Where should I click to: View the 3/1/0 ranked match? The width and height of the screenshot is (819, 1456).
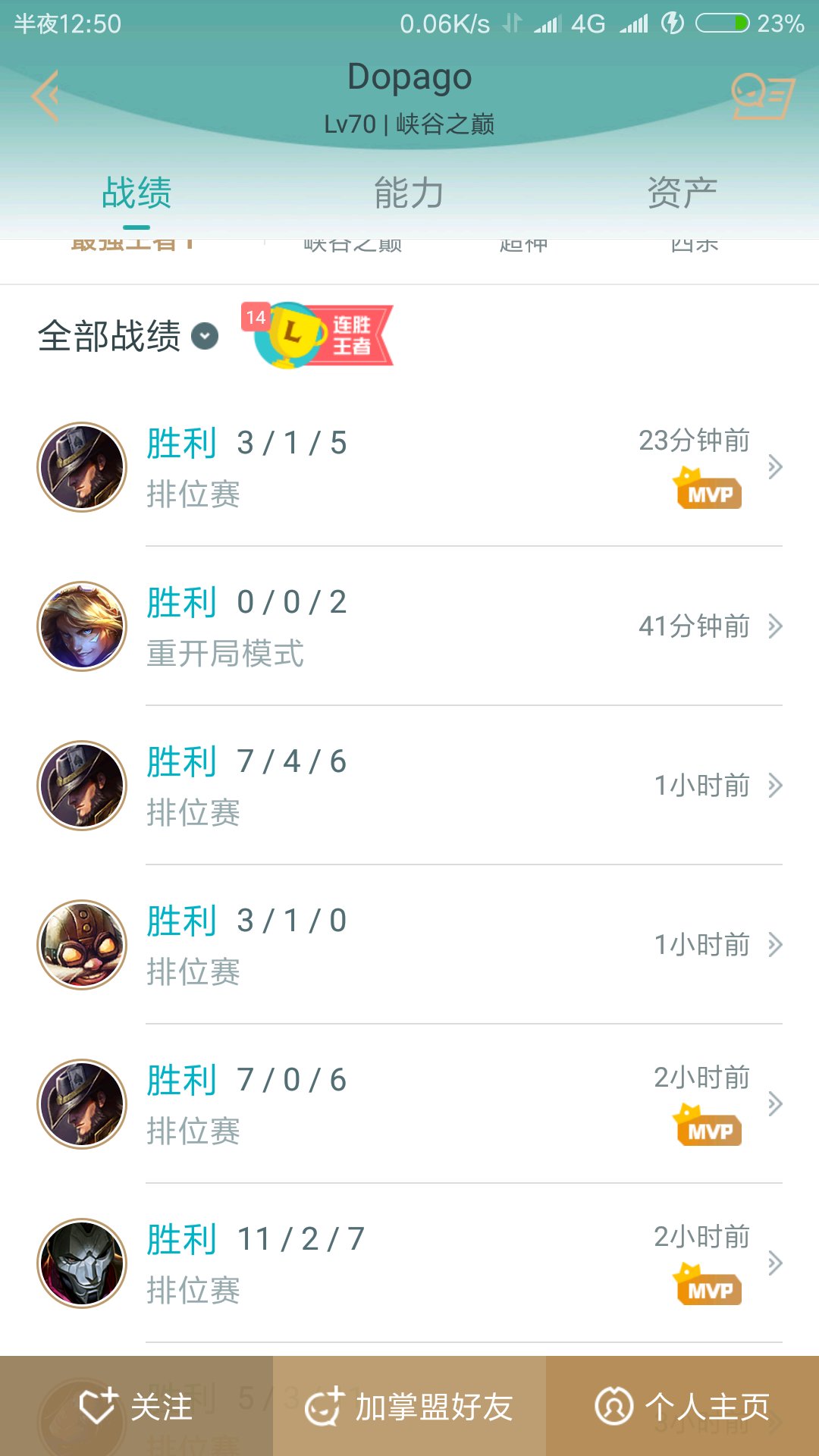click(409, 945)
